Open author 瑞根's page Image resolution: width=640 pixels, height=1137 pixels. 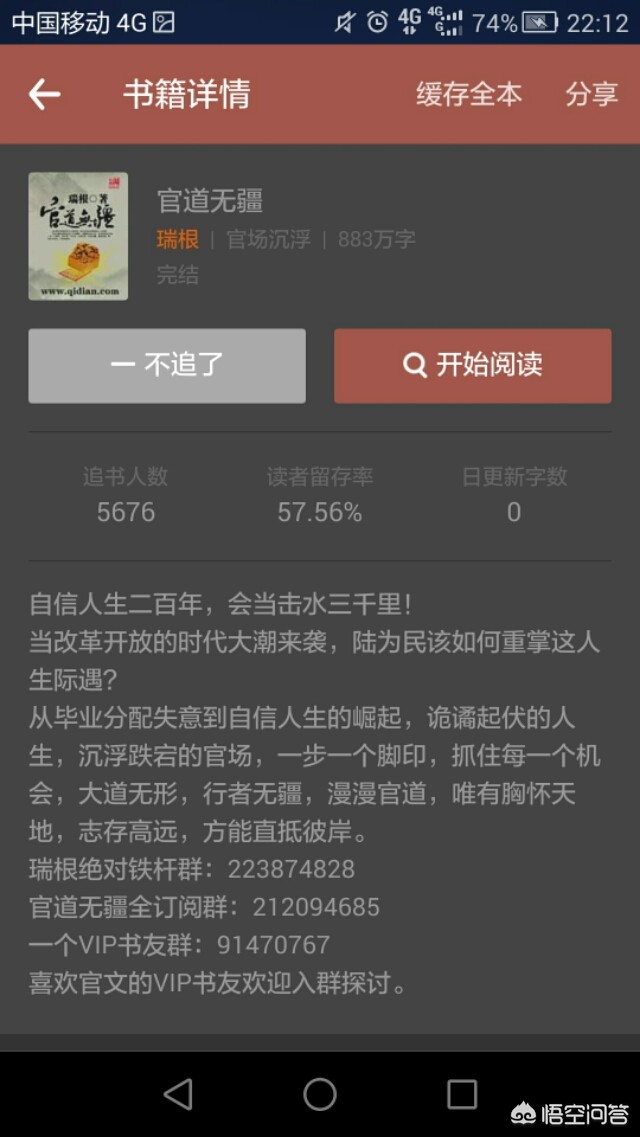click(x=178, y=239)
